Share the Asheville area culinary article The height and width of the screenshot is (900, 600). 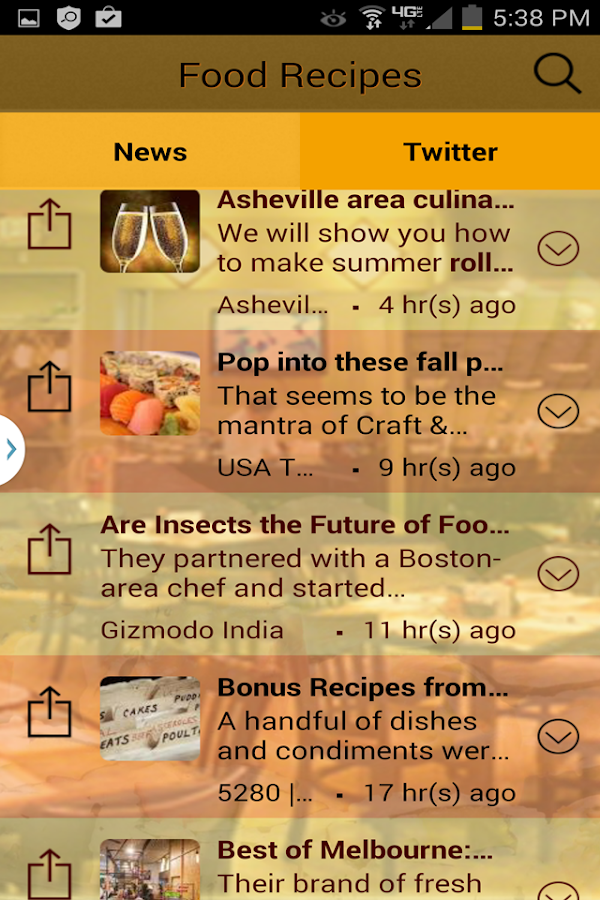point(50,224)
